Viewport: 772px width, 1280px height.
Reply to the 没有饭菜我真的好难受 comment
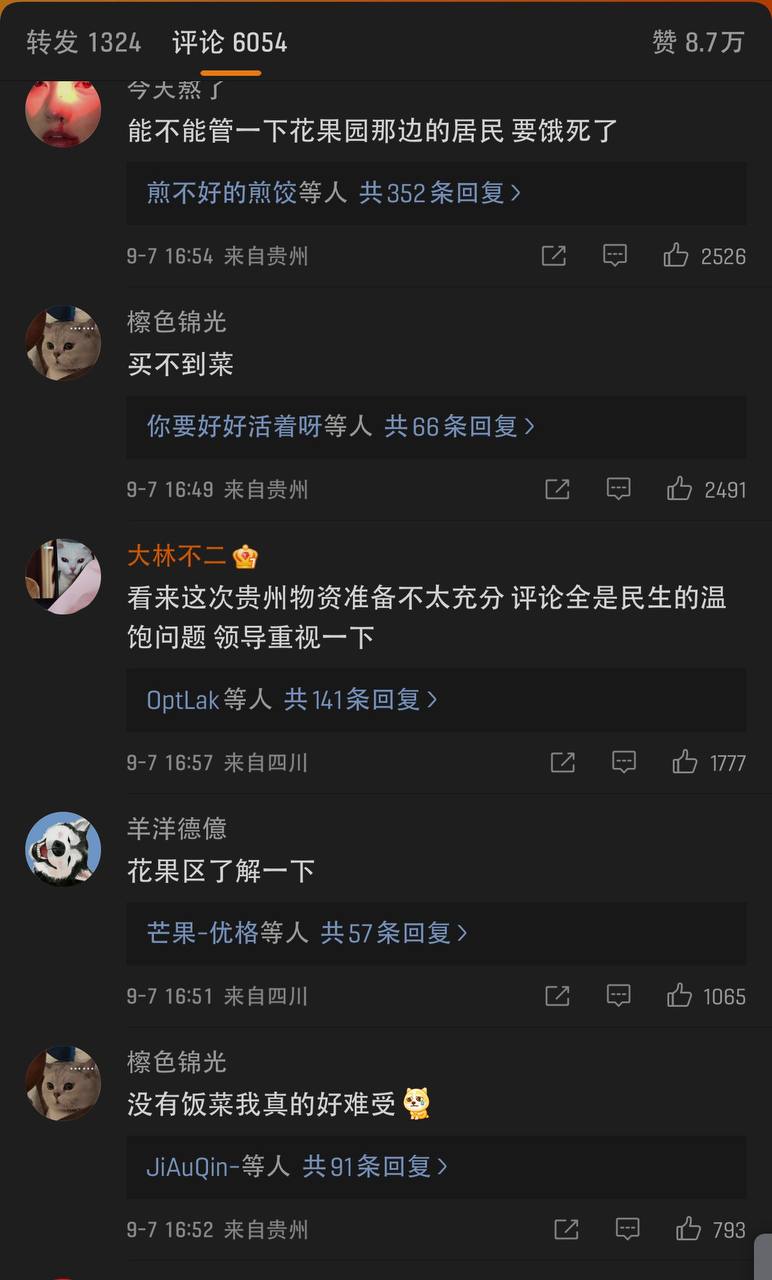[628, 1229]
